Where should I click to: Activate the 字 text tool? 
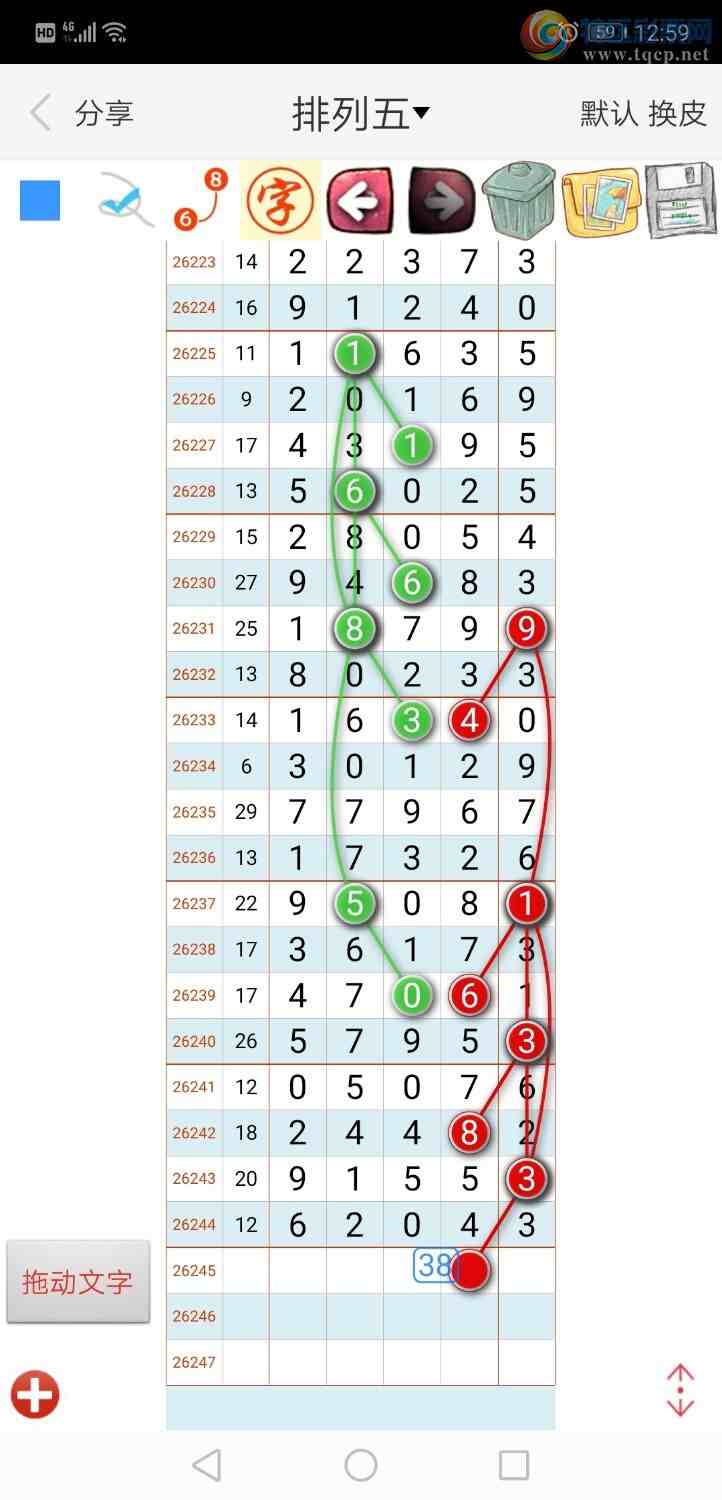pyautogui.click(x=281, y=200)
